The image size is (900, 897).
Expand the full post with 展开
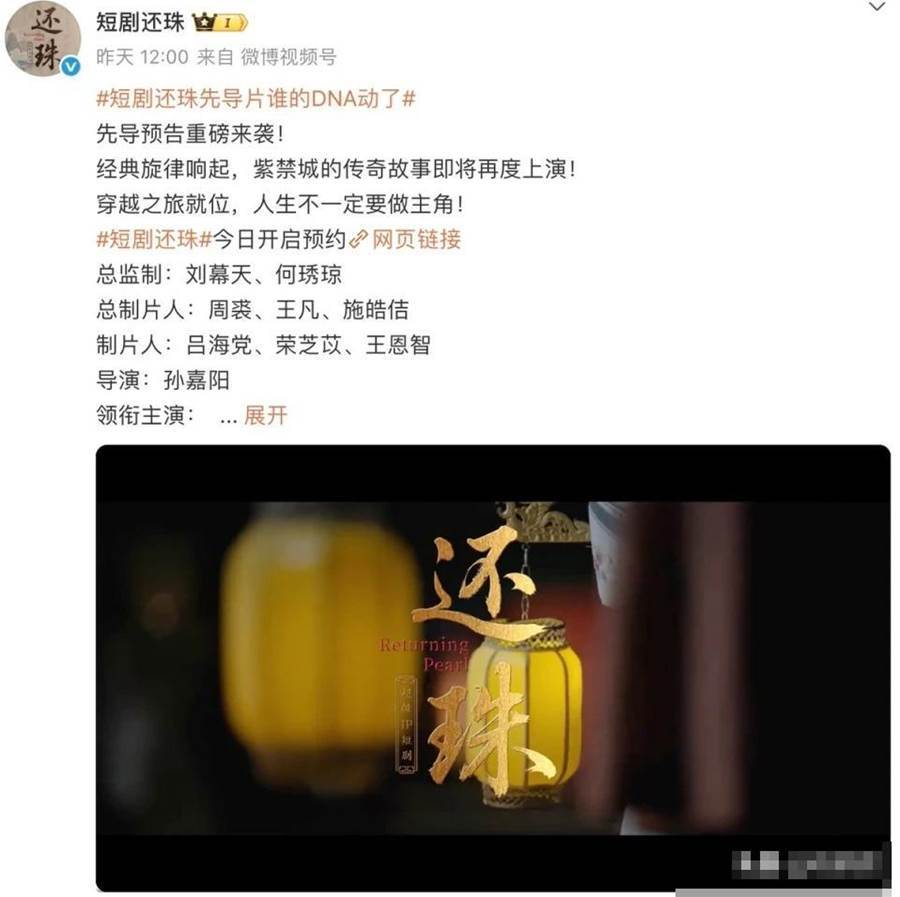(x=265, y=415)
